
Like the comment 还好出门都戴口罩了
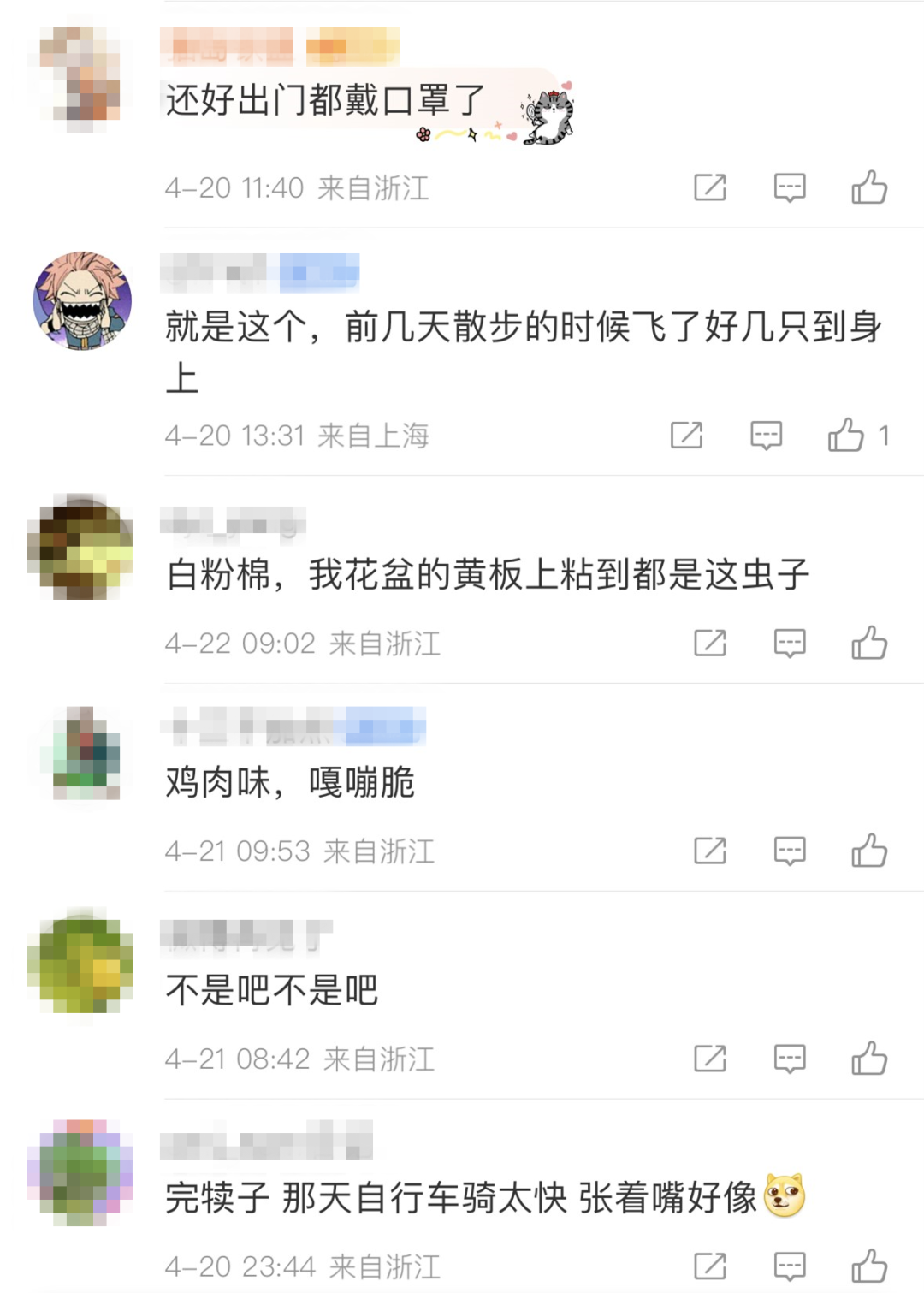pos(869,187)
